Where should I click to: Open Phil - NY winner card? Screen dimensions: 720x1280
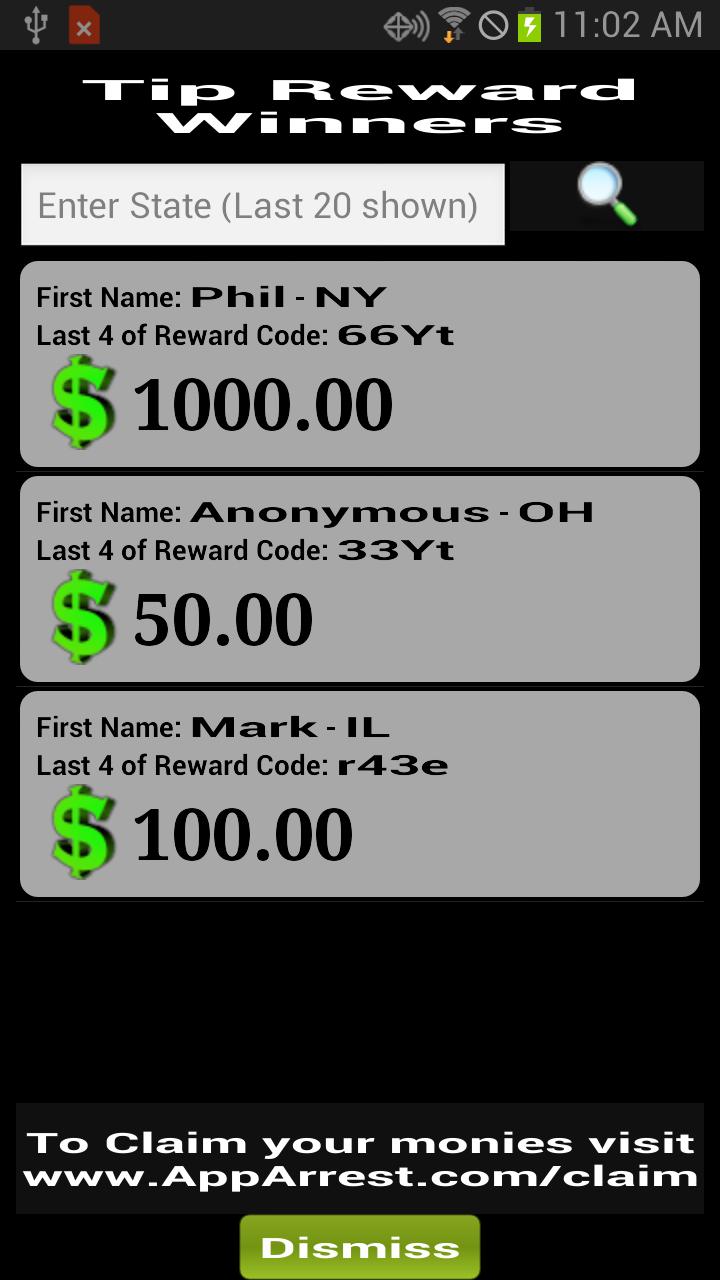point(359,364)
